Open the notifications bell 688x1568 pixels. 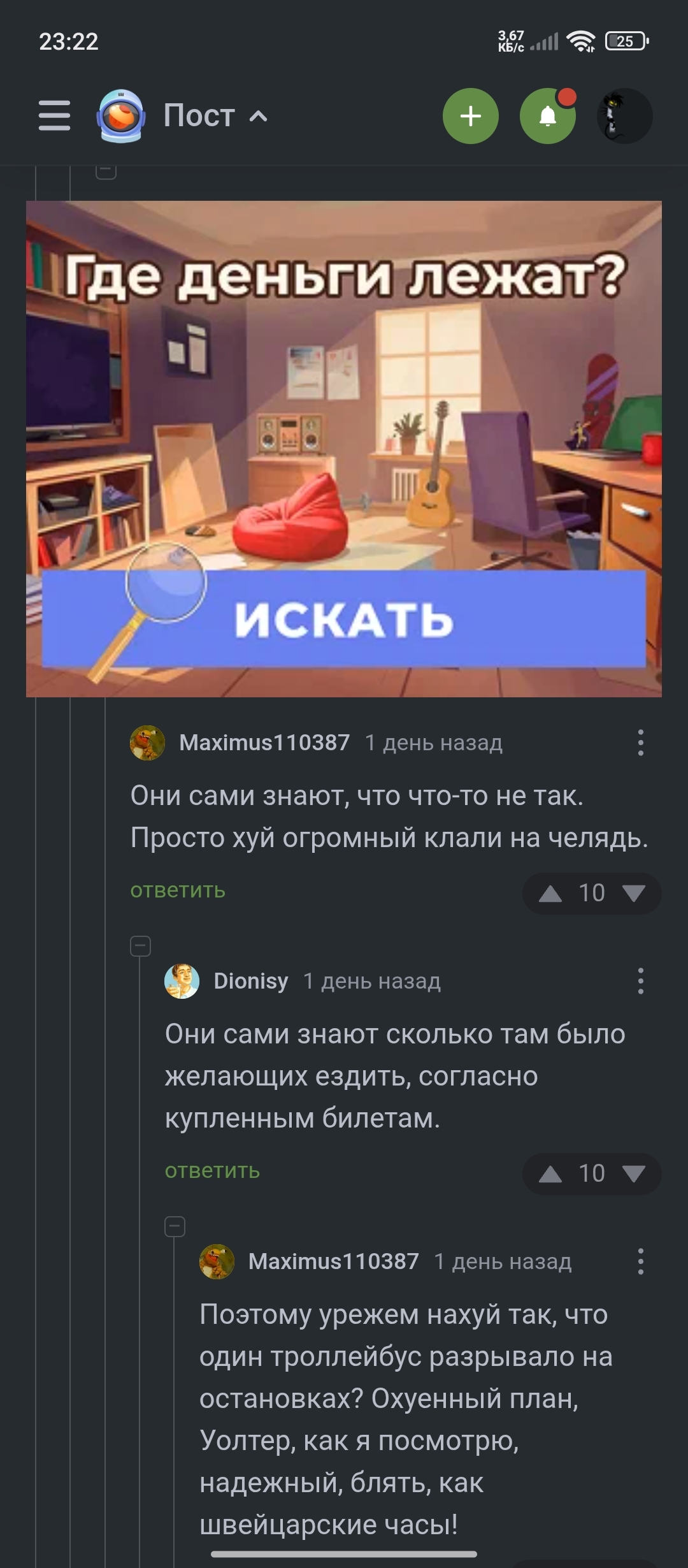(548, 116)
